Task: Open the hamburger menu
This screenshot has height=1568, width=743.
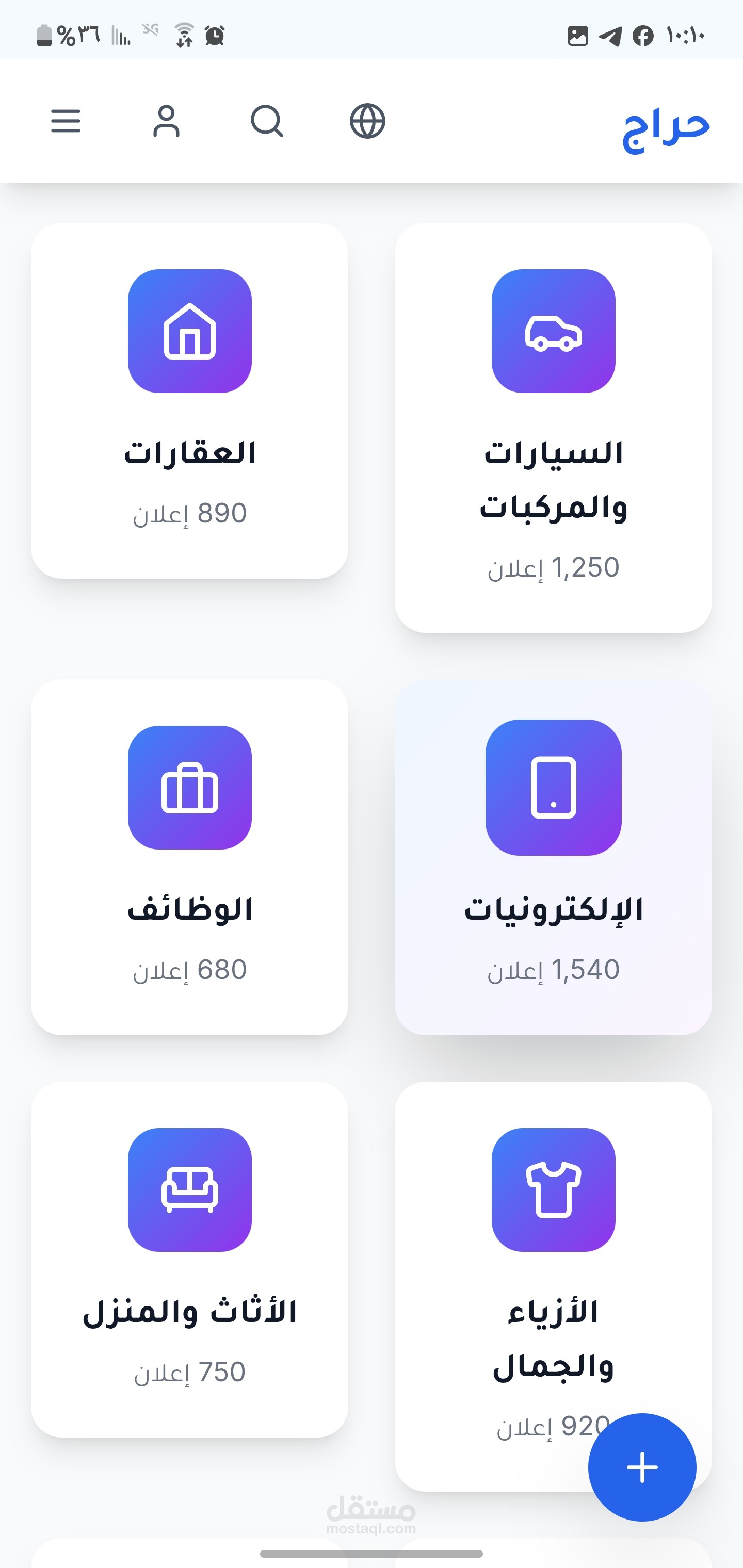Action: [66, 121]
